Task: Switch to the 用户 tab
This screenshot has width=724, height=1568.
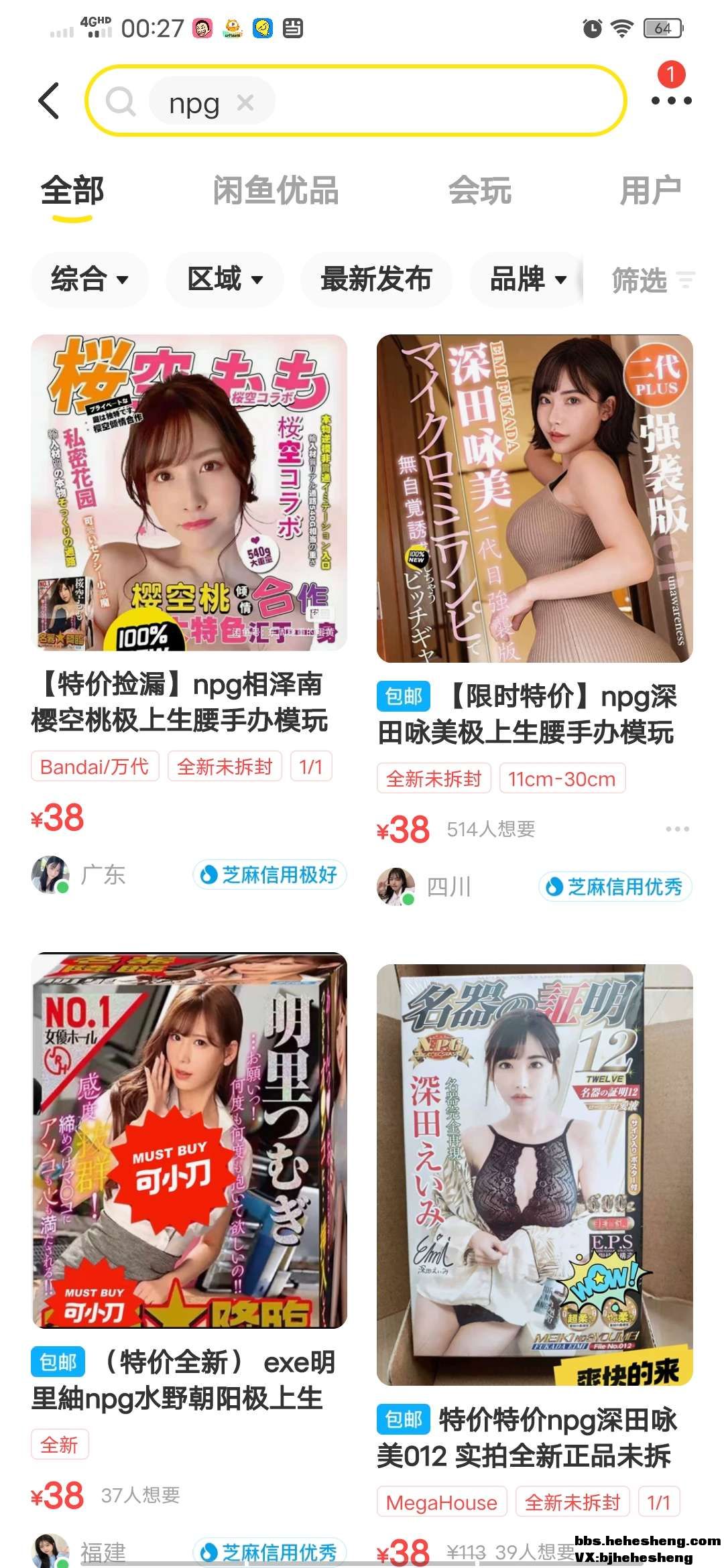Action: click(x=650, y=191)
